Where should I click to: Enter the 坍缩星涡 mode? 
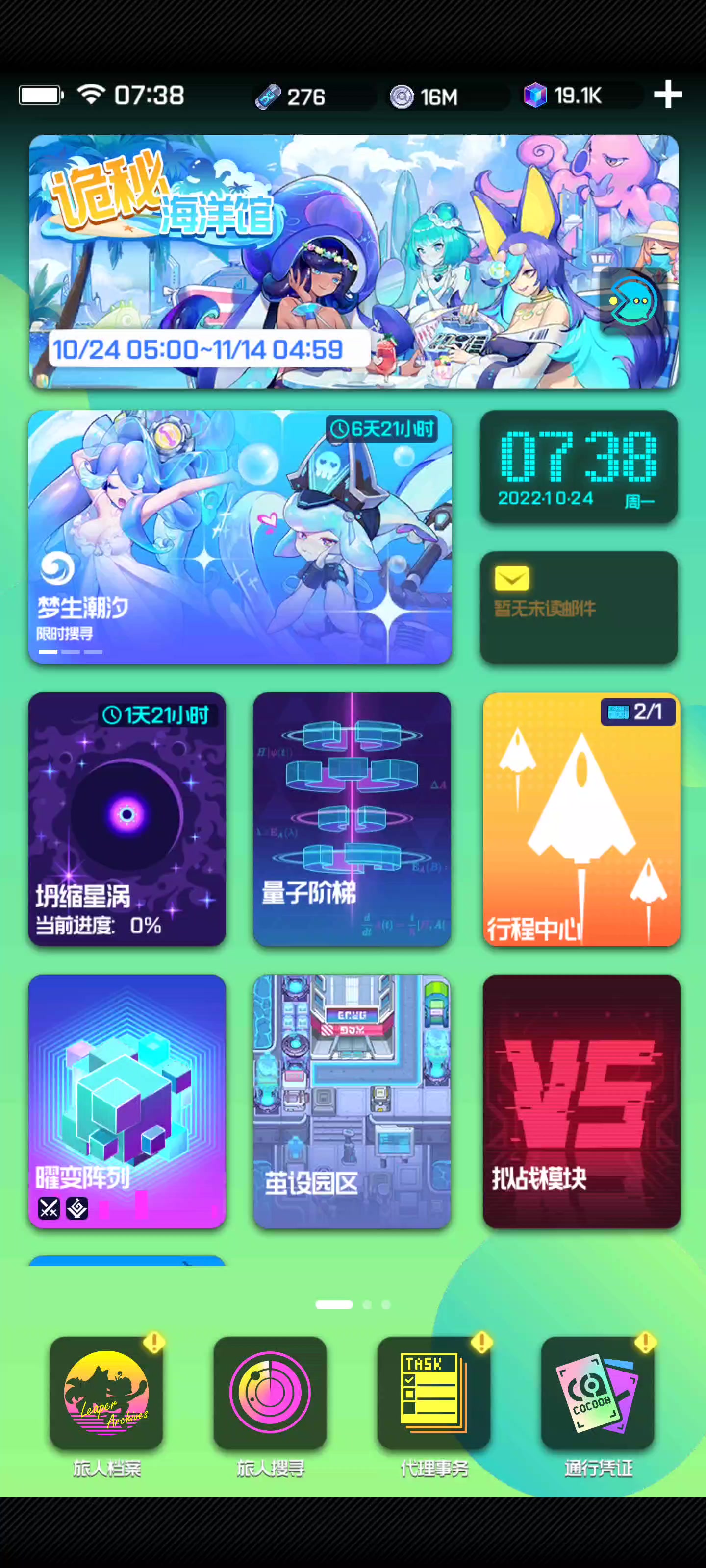pos(127,819)
